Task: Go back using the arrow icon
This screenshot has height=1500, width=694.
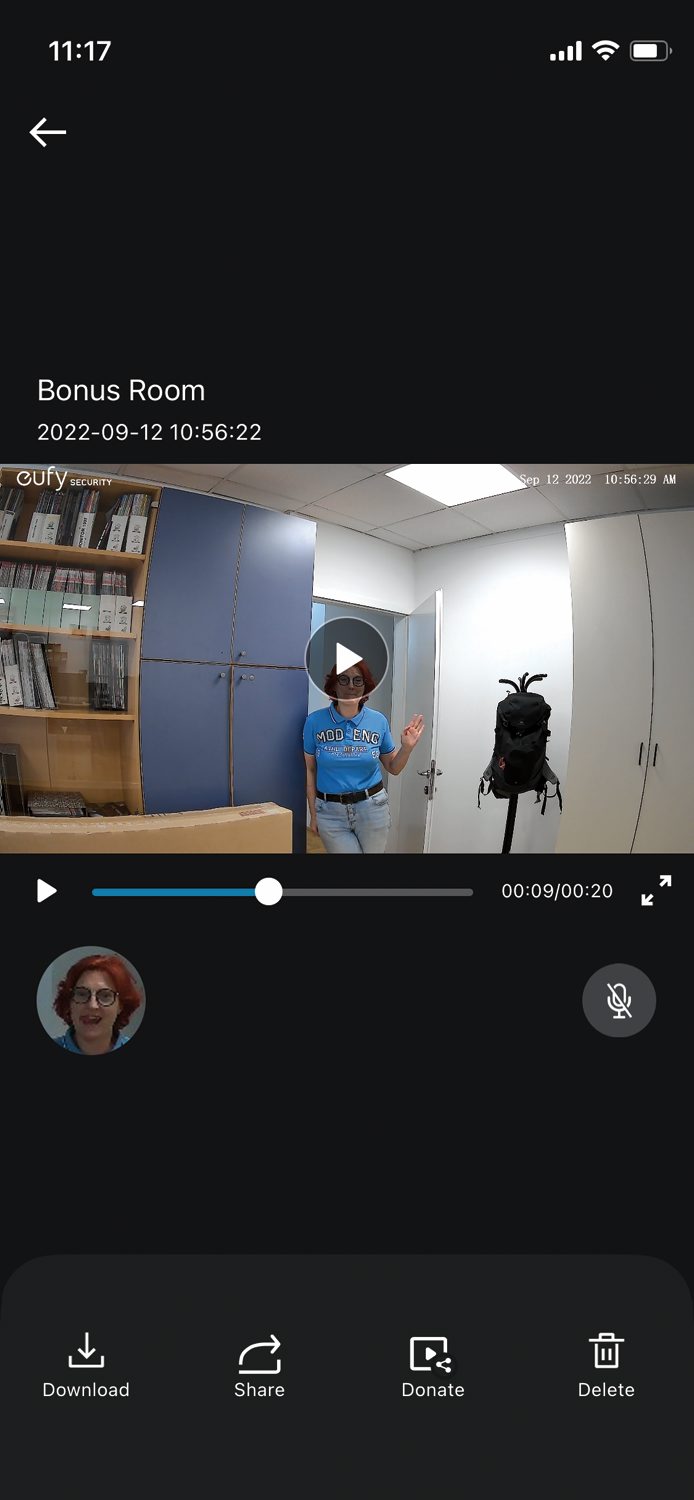Action: click(x=47, y=132)
